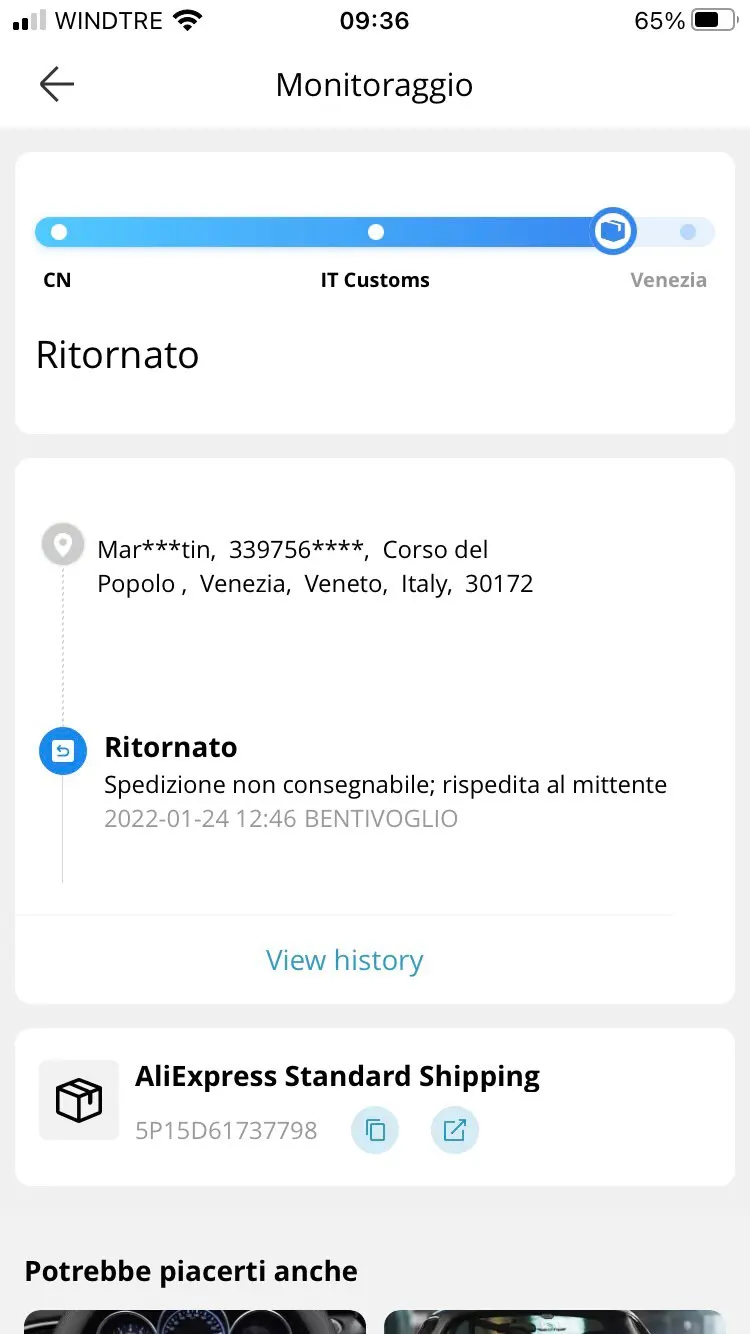750x1334 pixels.
Task: Go back from the Monitoraggio screen
Action: [57, 85]
